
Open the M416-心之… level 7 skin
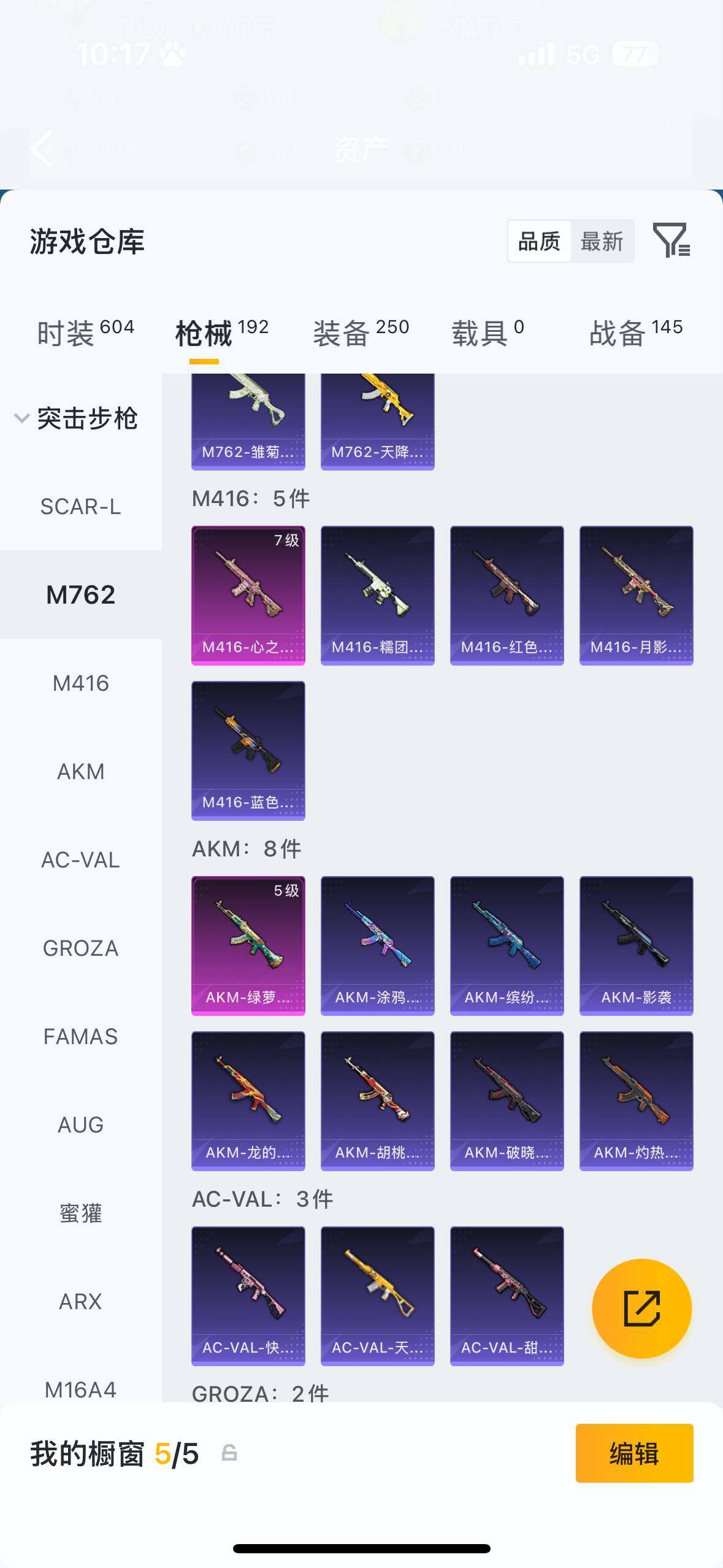248,595
